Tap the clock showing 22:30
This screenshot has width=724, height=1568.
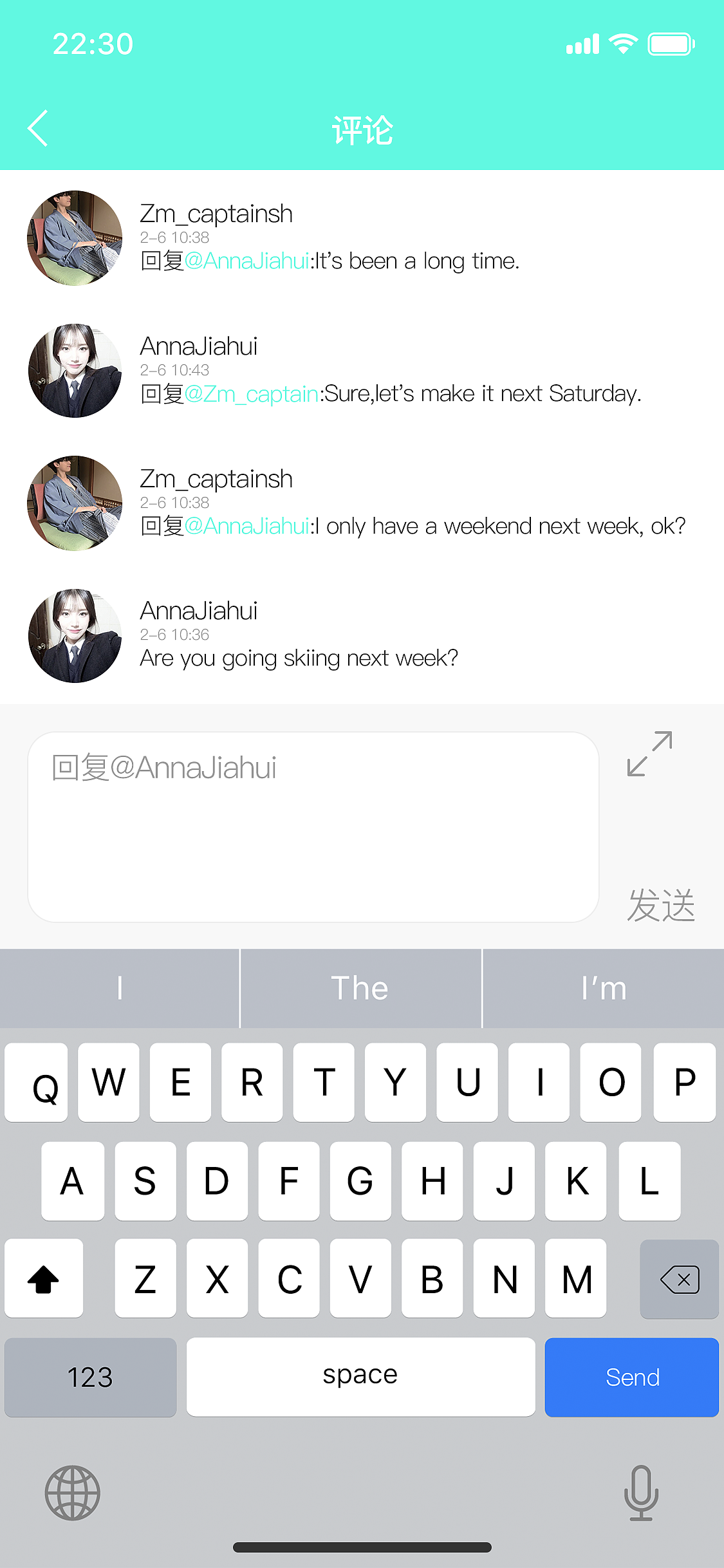[93, 43]
